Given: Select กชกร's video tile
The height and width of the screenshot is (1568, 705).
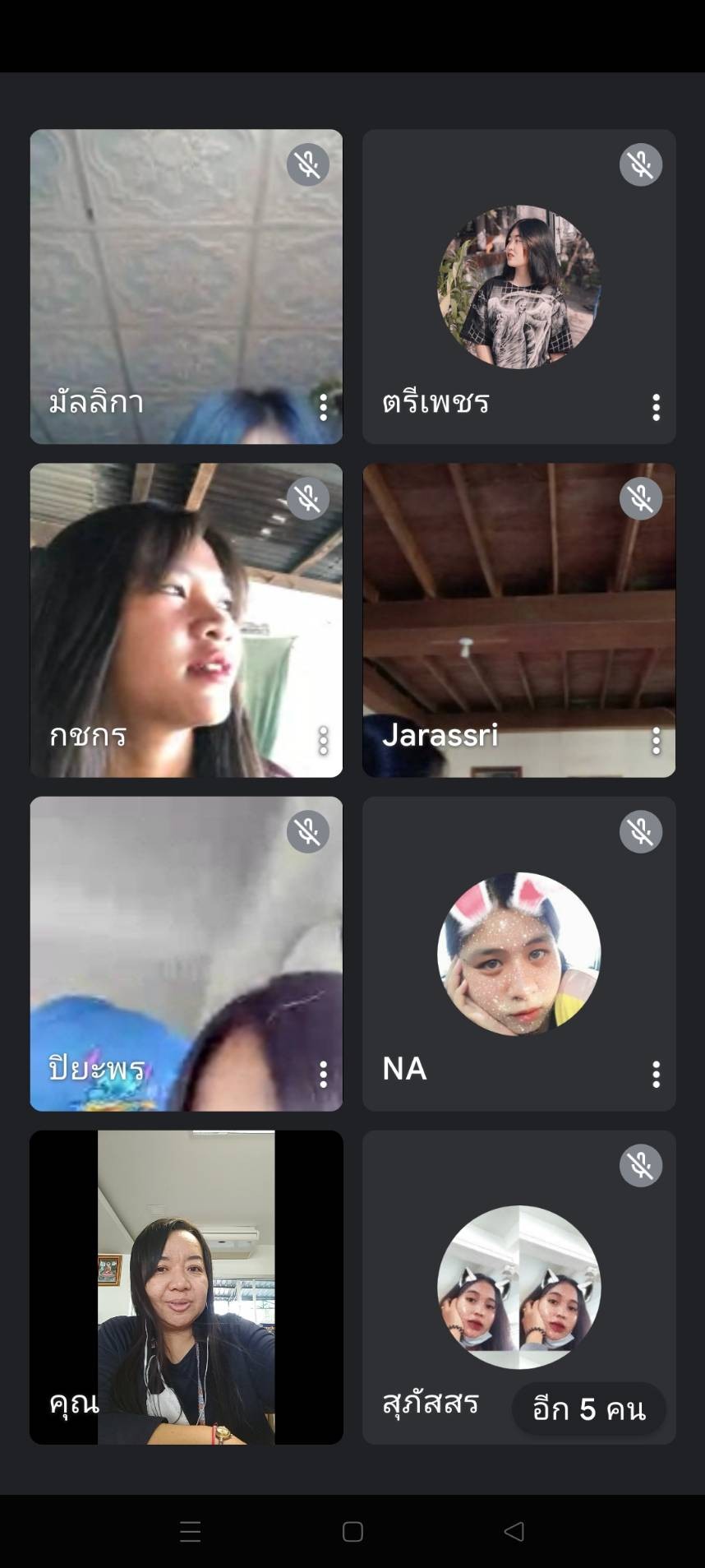Looking at the screenshot, I should (186, 620).
